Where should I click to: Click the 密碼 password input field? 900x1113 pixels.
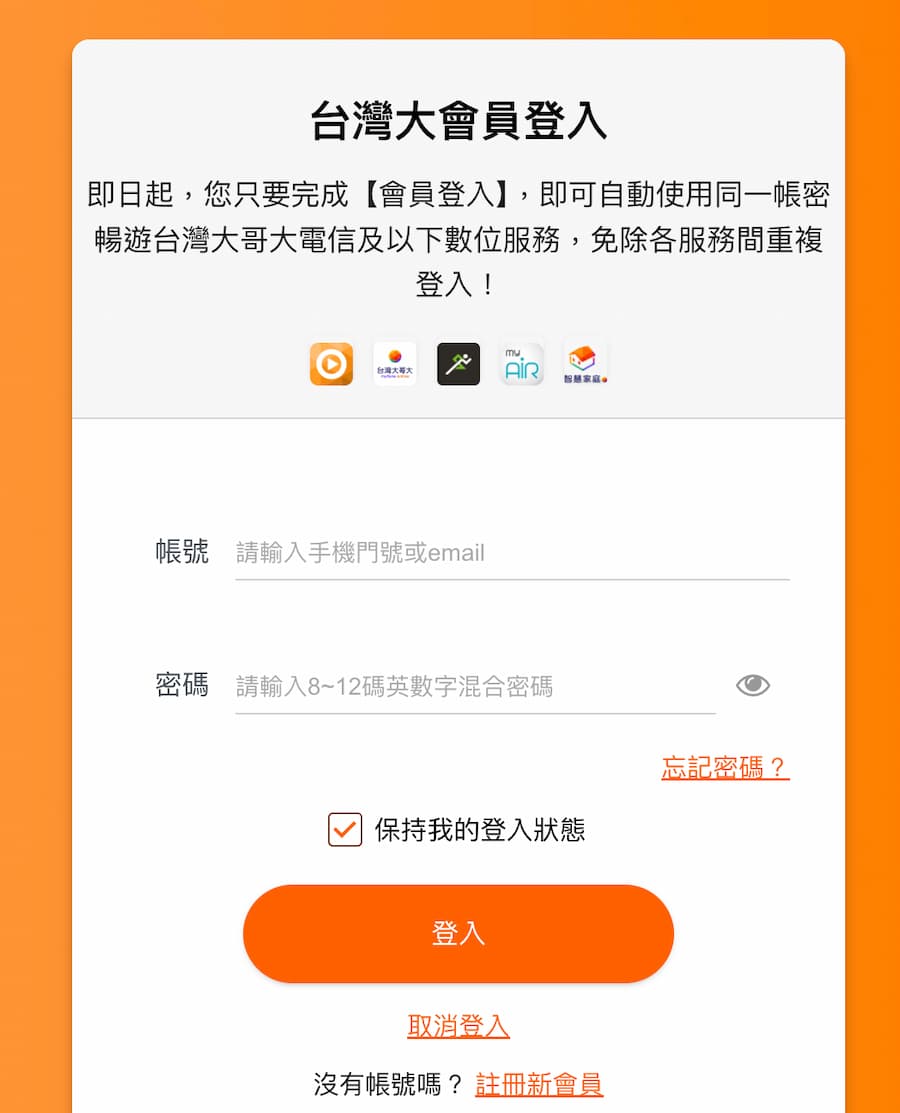coord(470,686)
